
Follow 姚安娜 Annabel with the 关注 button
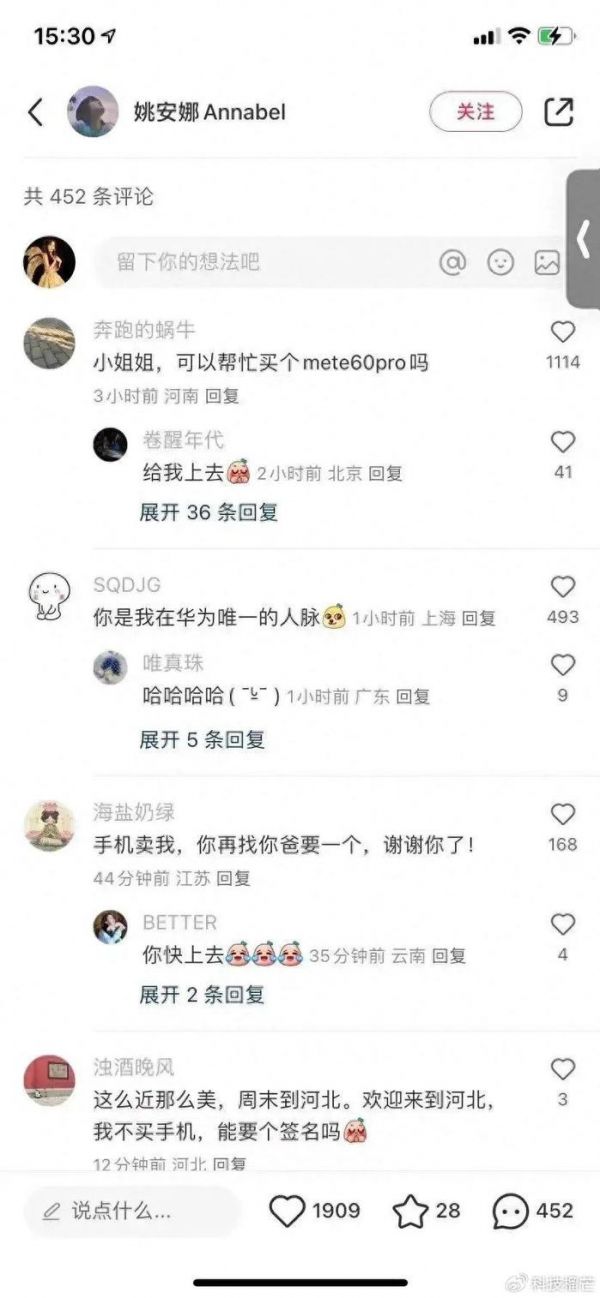476,112
